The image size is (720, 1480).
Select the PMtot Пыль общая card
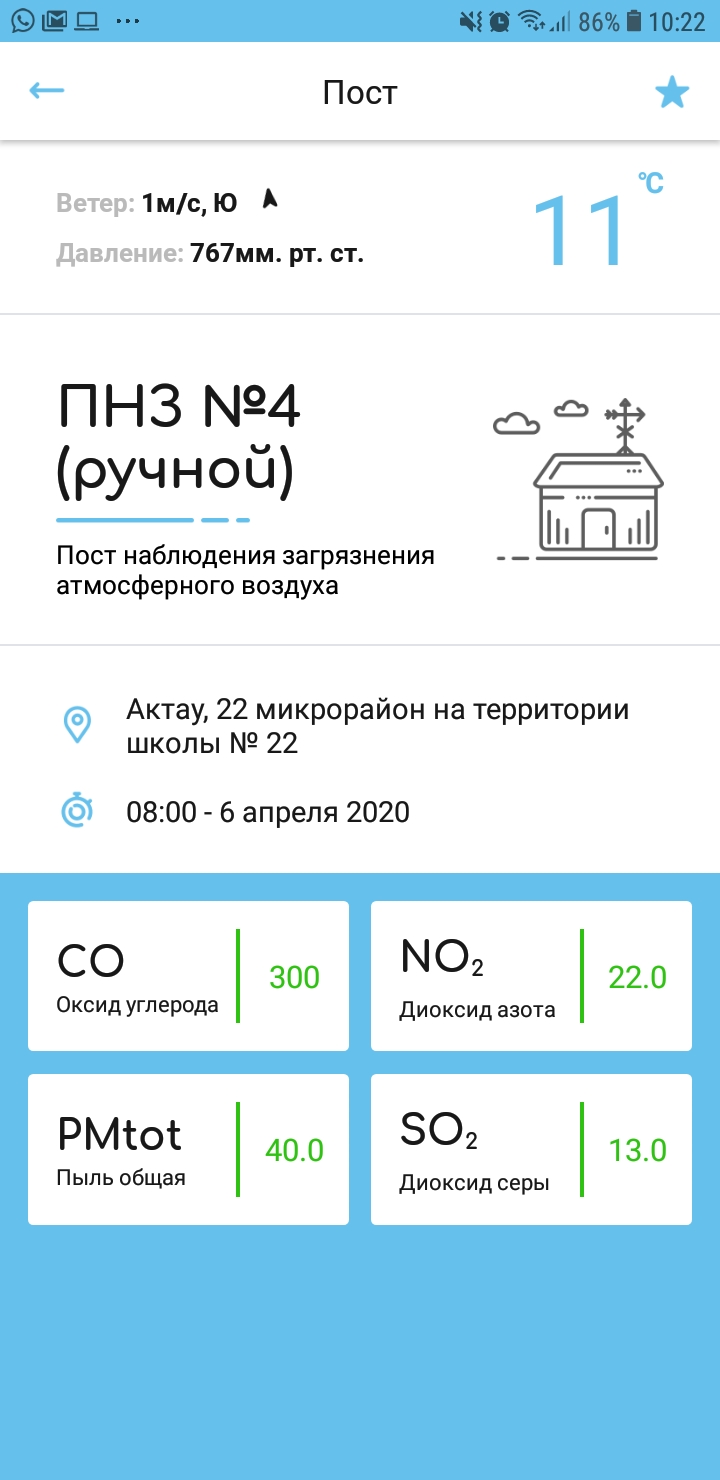(188, 1149)
